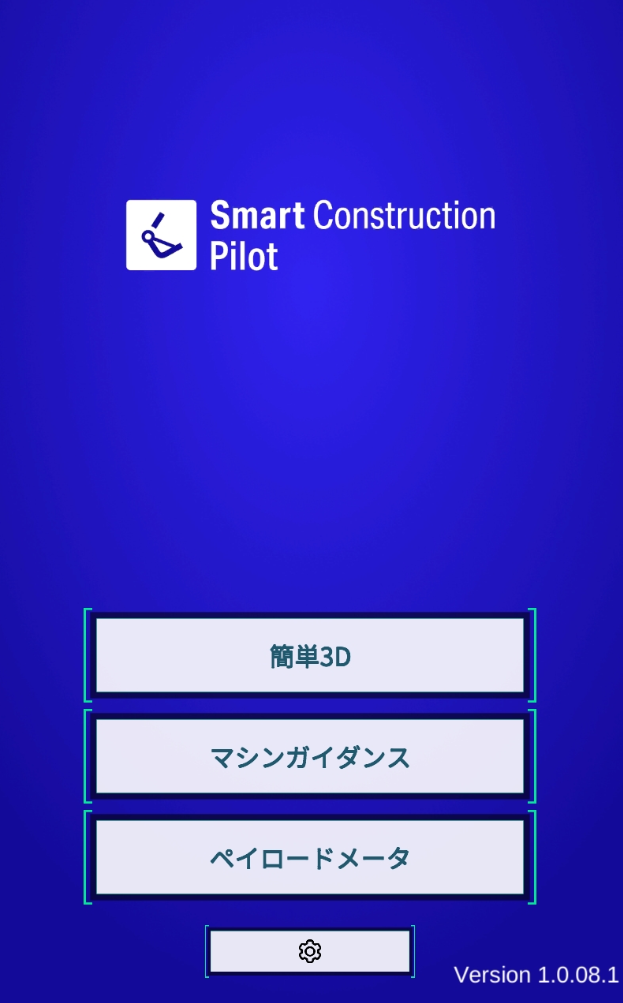Viewport: 623px width, 1003px height.
Task: Select the 簡単3D mode button
Action: [310, 655]
